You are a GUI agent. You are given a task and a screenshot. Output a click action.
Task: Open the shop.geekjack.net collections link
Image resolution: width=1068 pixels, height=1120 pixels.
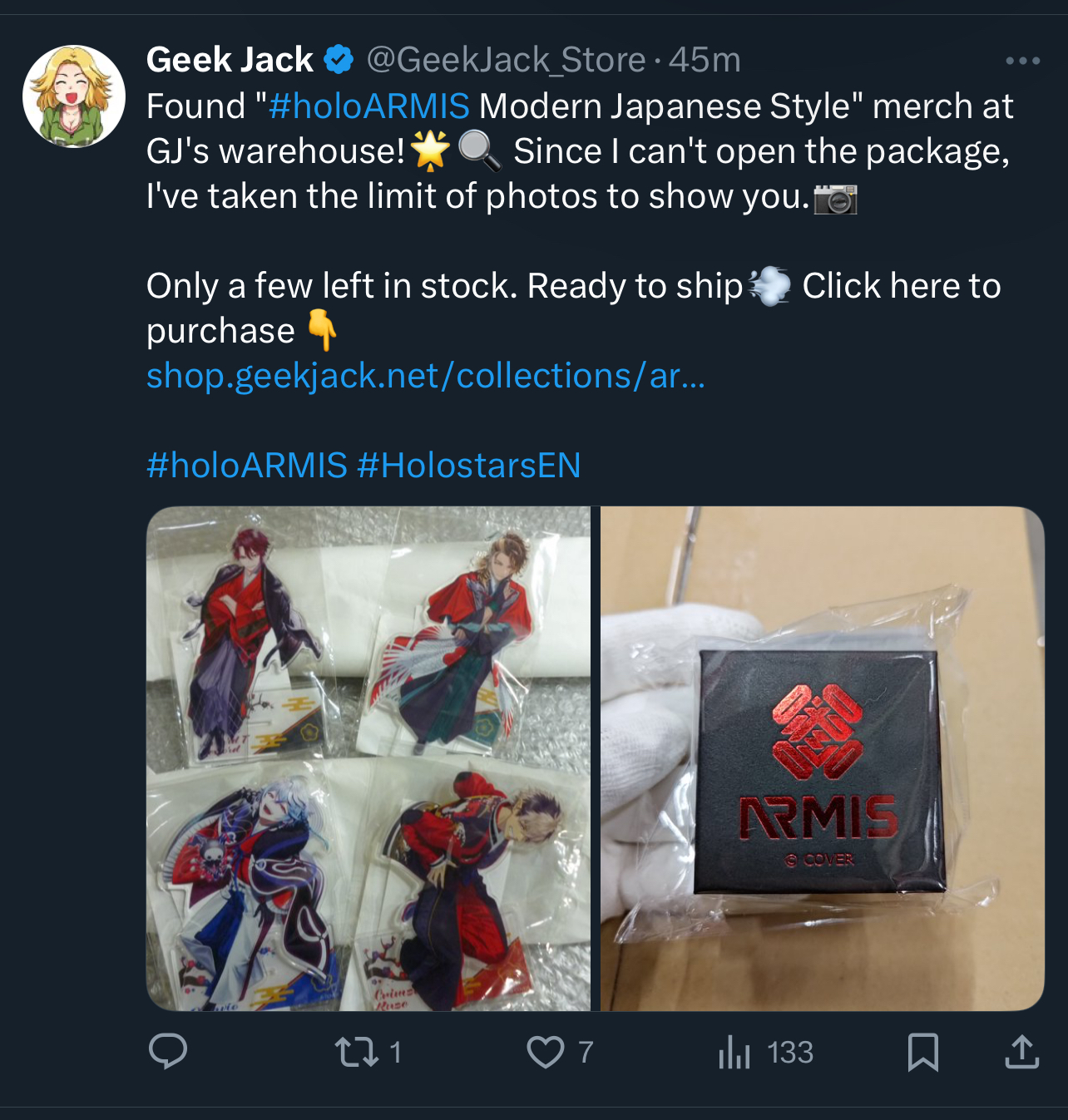425,376
